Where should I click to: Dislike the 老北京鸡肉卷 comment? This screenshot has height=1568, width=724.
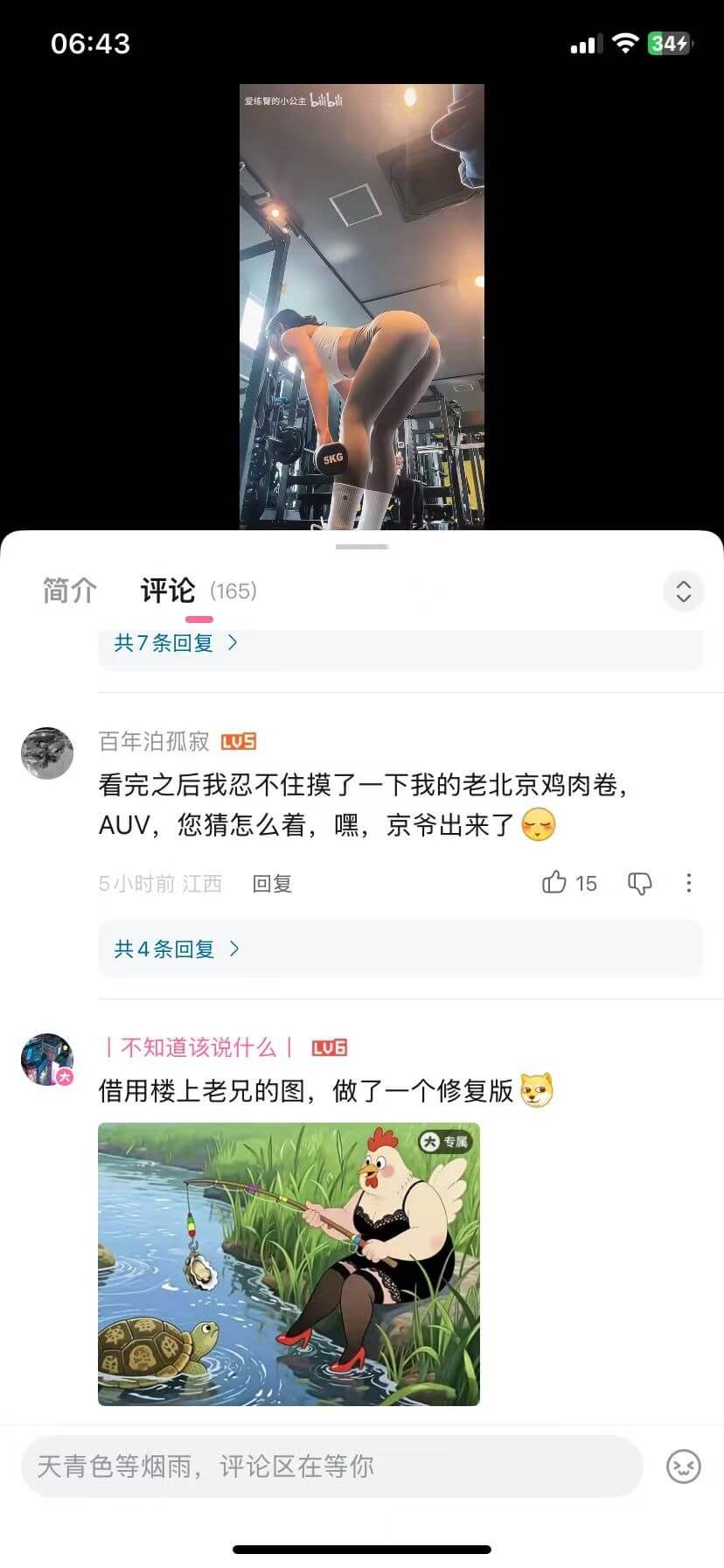click(641, 884)
